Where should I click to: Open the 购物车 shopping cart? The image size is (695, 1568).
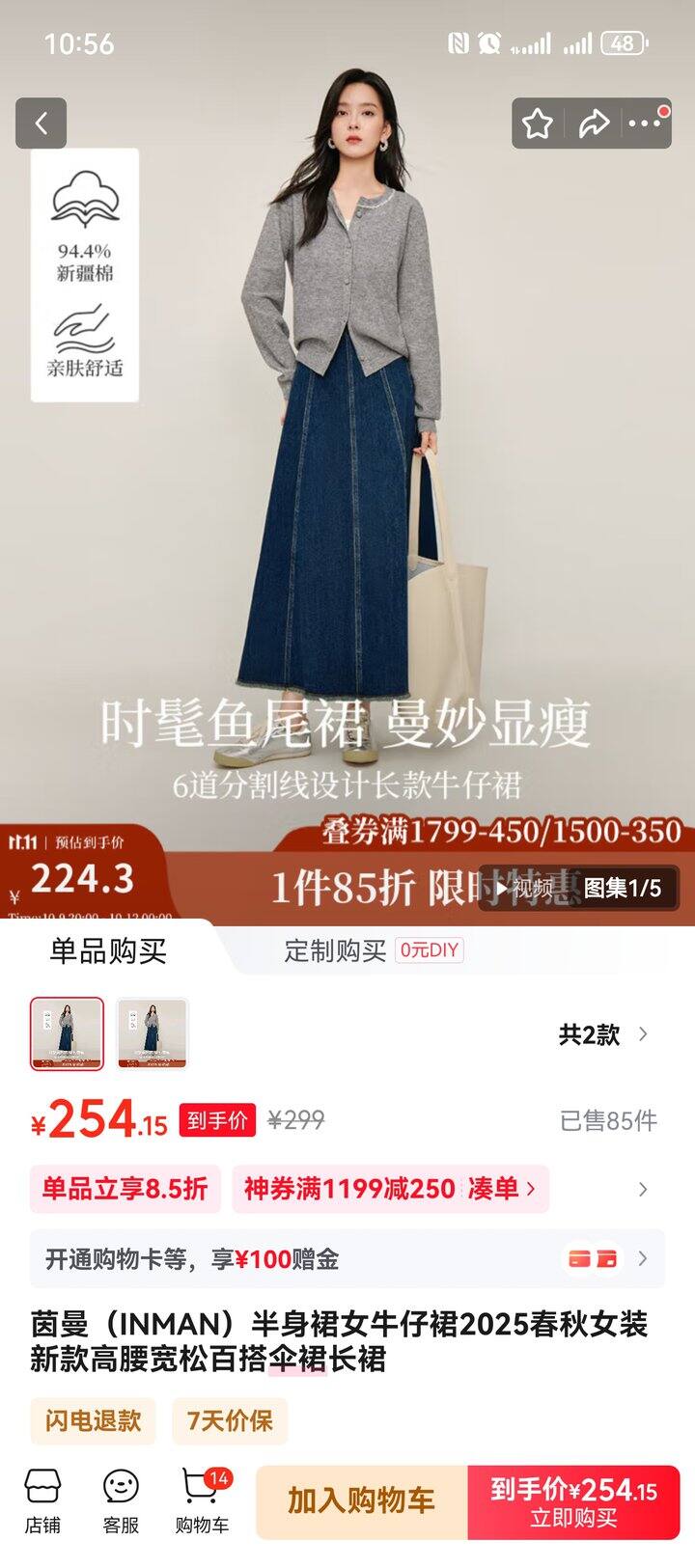tap(202, 1501)
